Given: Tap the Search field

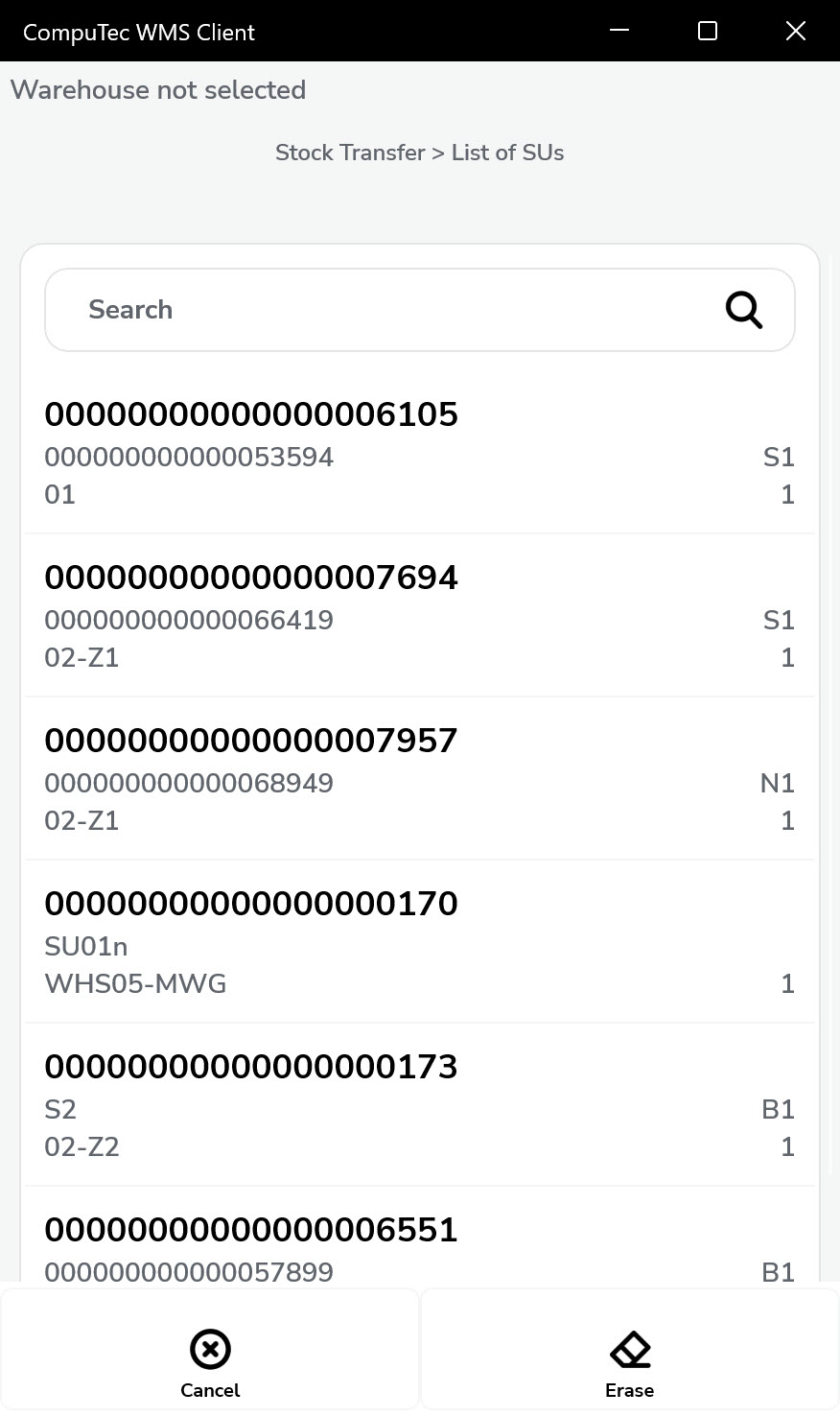Looking at the screenshot, I should pos(384,310).
